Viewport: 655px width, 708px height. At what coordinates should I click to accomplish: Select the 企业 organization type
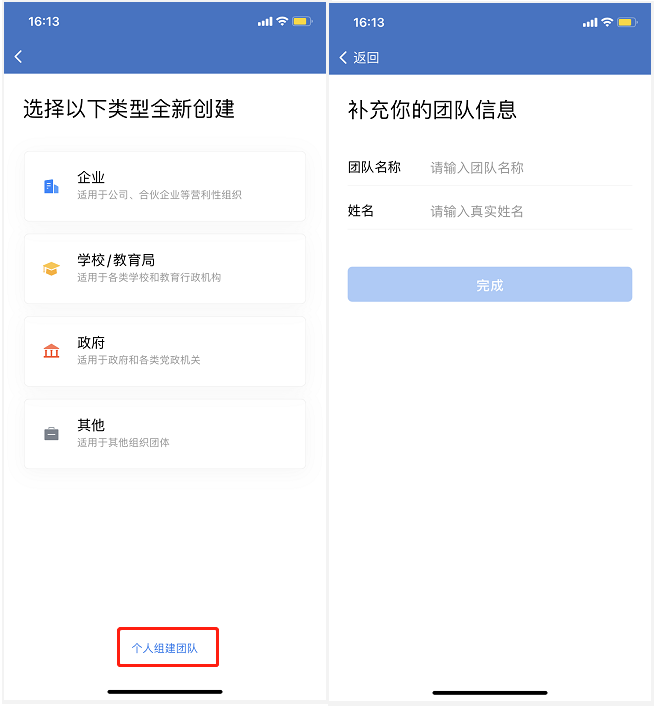[x=165, y=186]
